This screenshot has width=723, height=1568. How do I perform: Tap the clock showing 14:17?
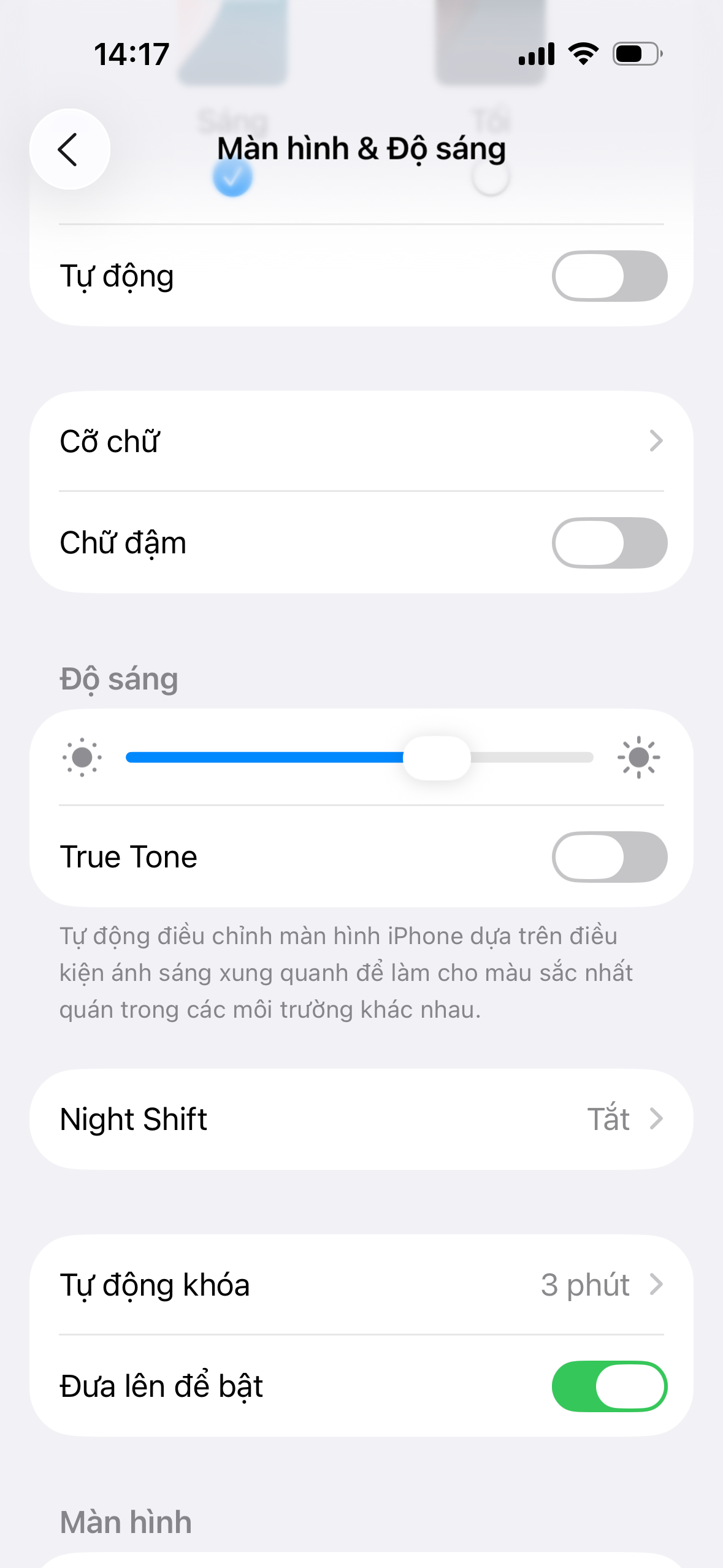[131, 54]
